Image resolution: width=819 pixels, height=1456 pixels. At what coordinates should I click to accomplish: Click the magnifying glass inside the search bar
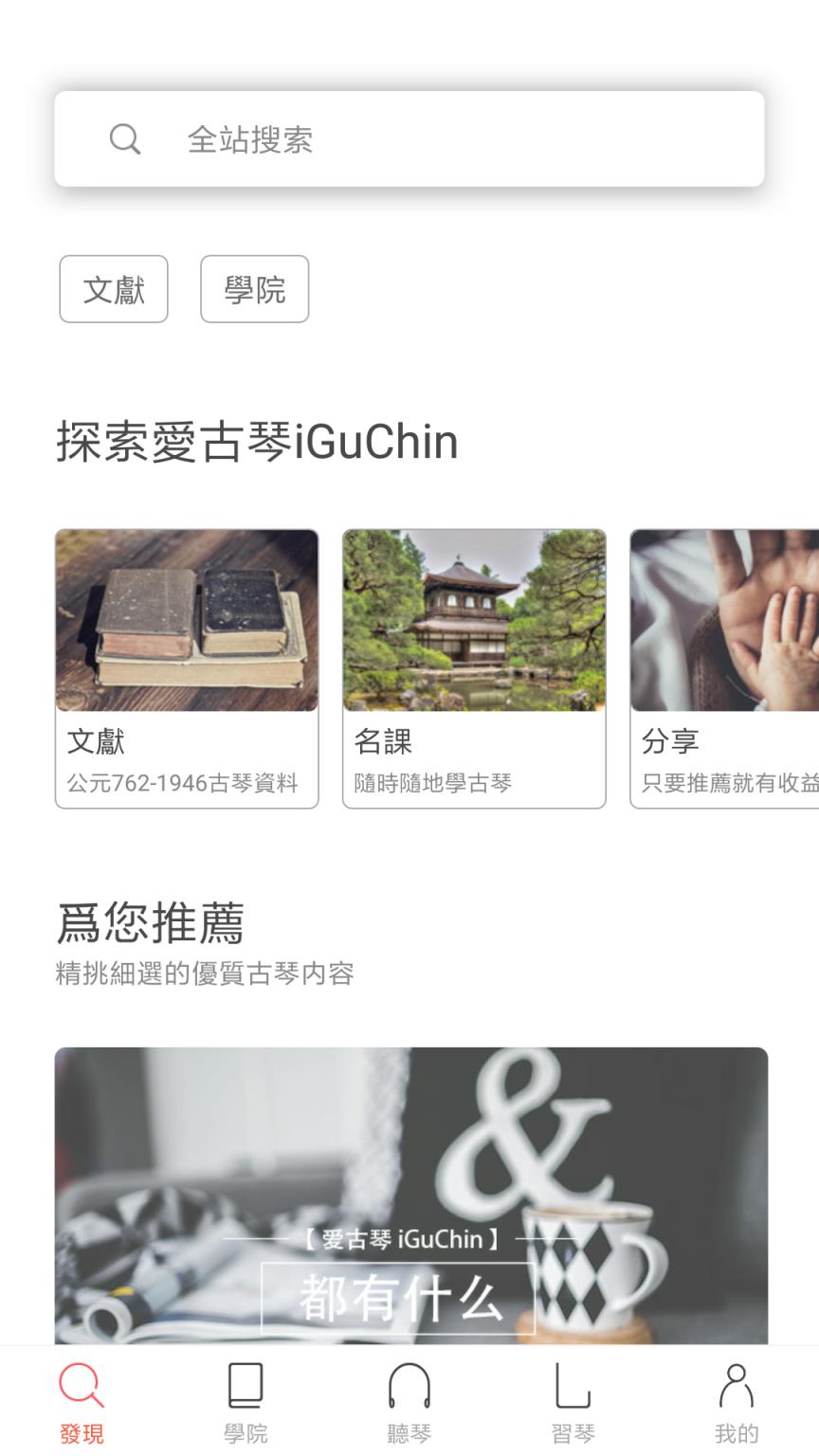coord(125,138)
